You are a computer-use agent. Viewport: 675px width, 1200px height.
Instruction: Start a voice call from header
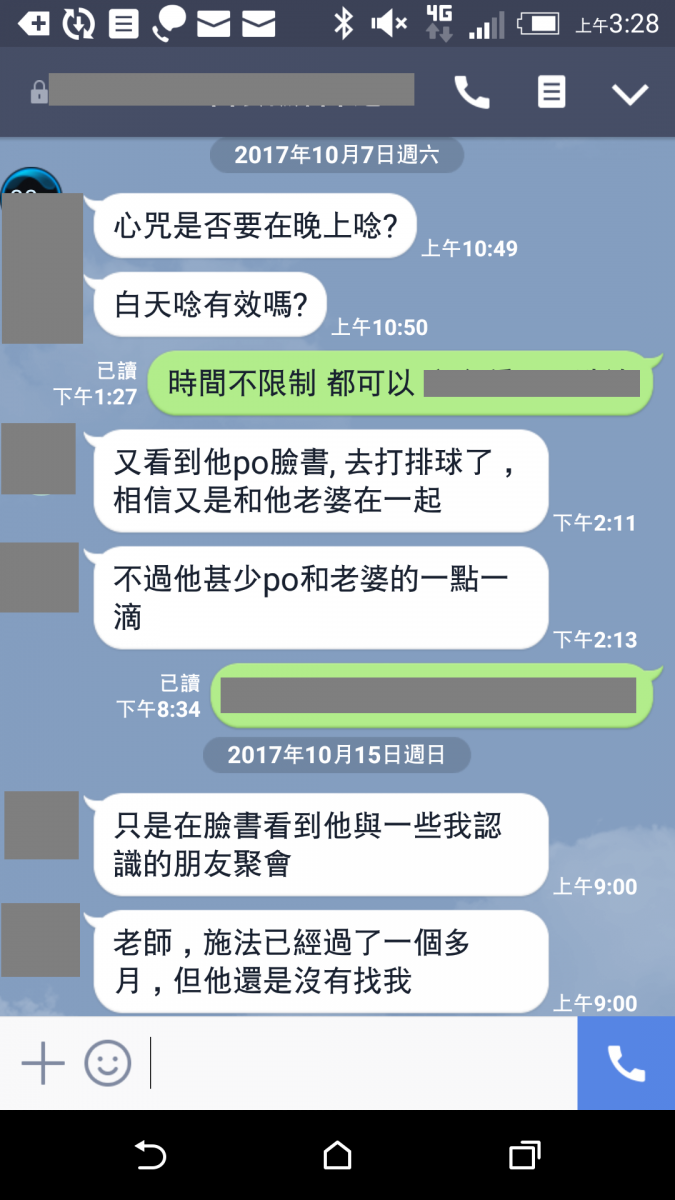pos(472,93)
